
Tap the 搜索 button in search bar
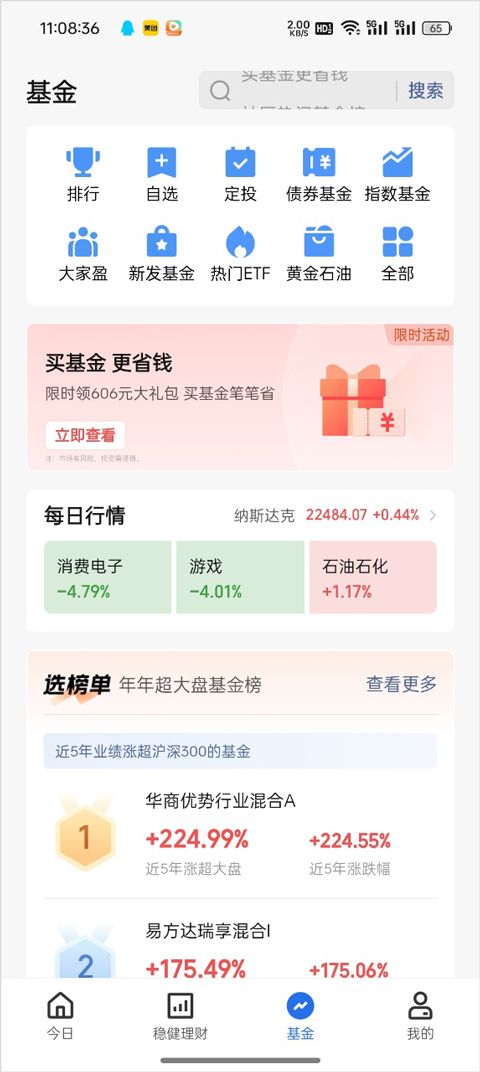(425, 90)
